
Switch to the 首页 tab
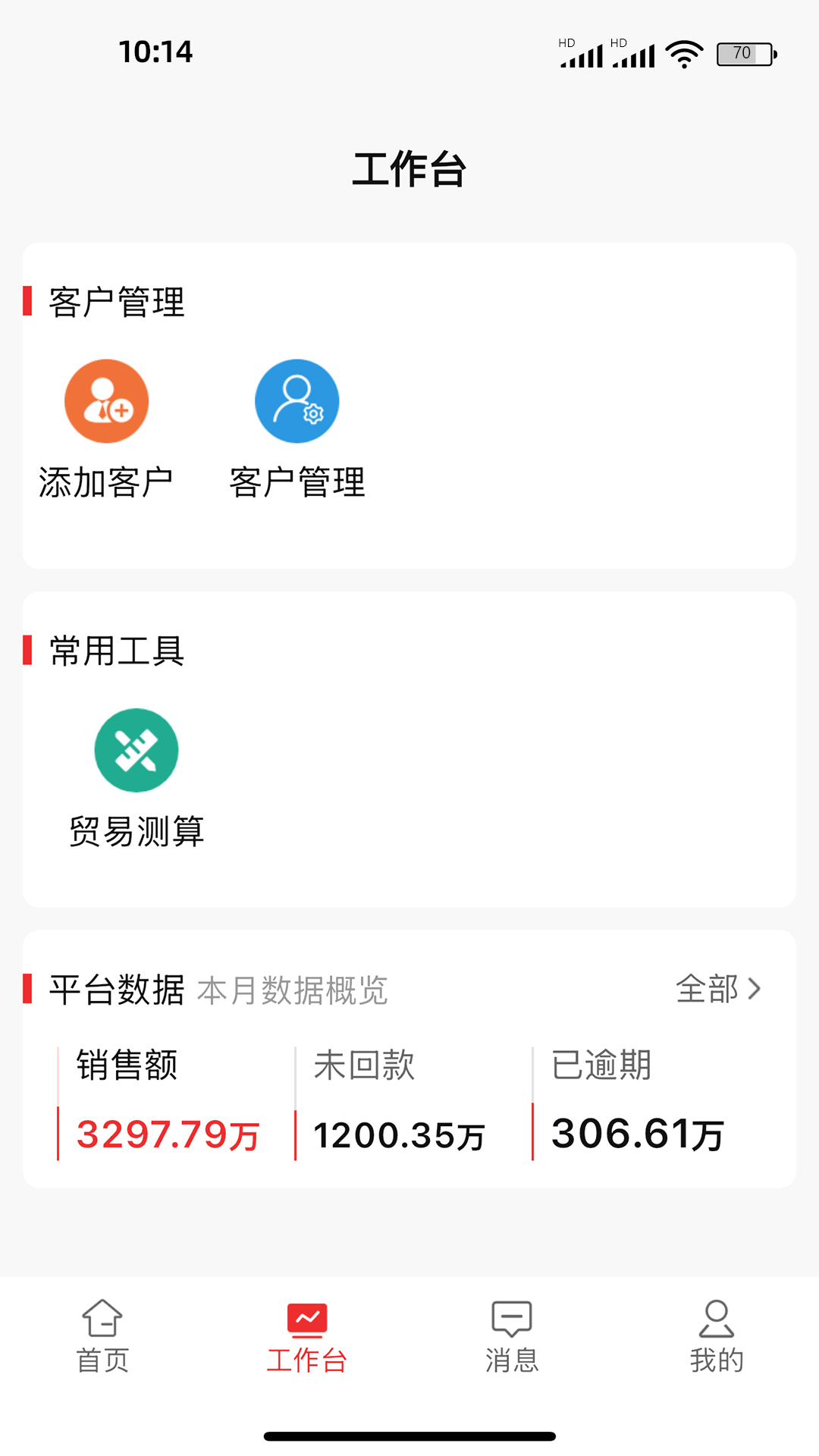102,1337
